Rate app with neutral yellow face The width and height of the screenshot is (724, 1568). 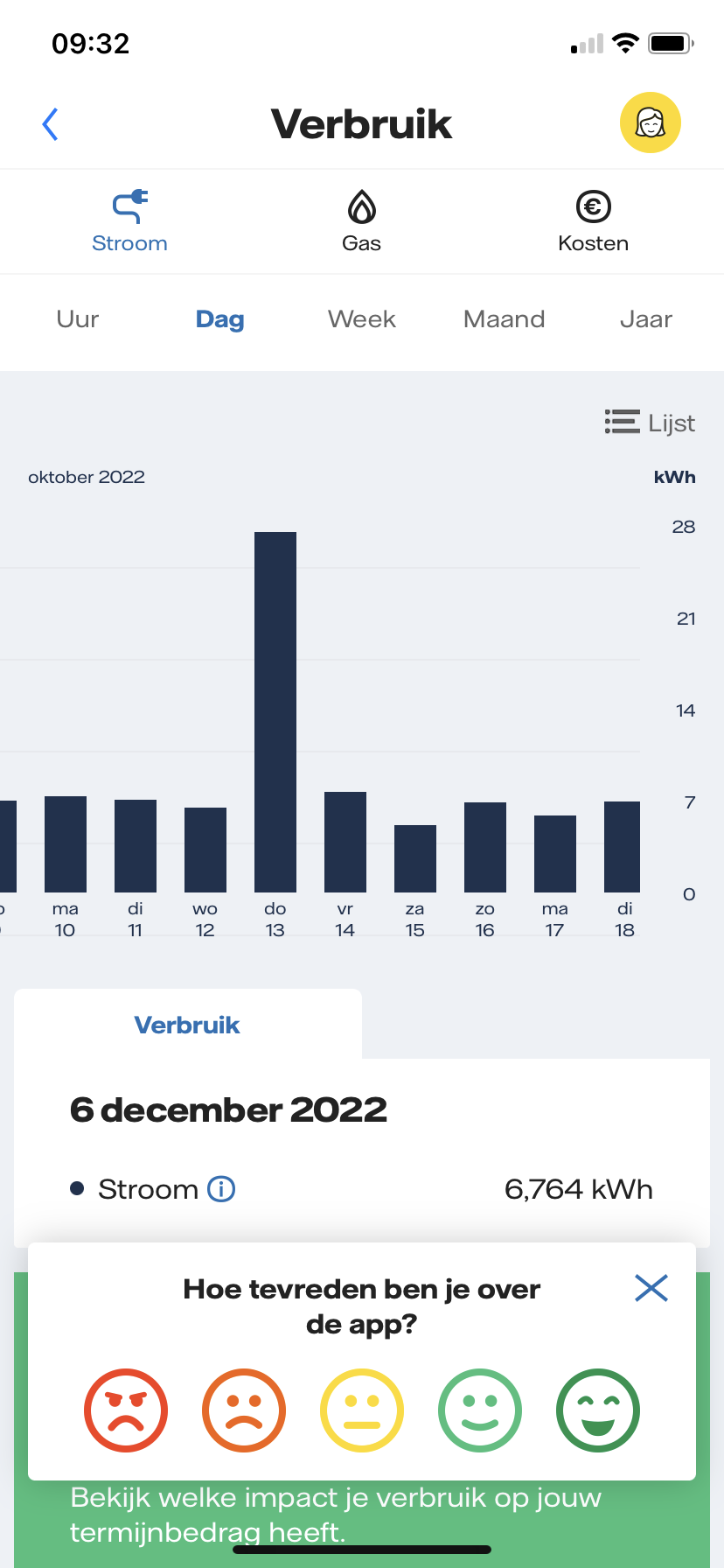(x=362, y=1410)
